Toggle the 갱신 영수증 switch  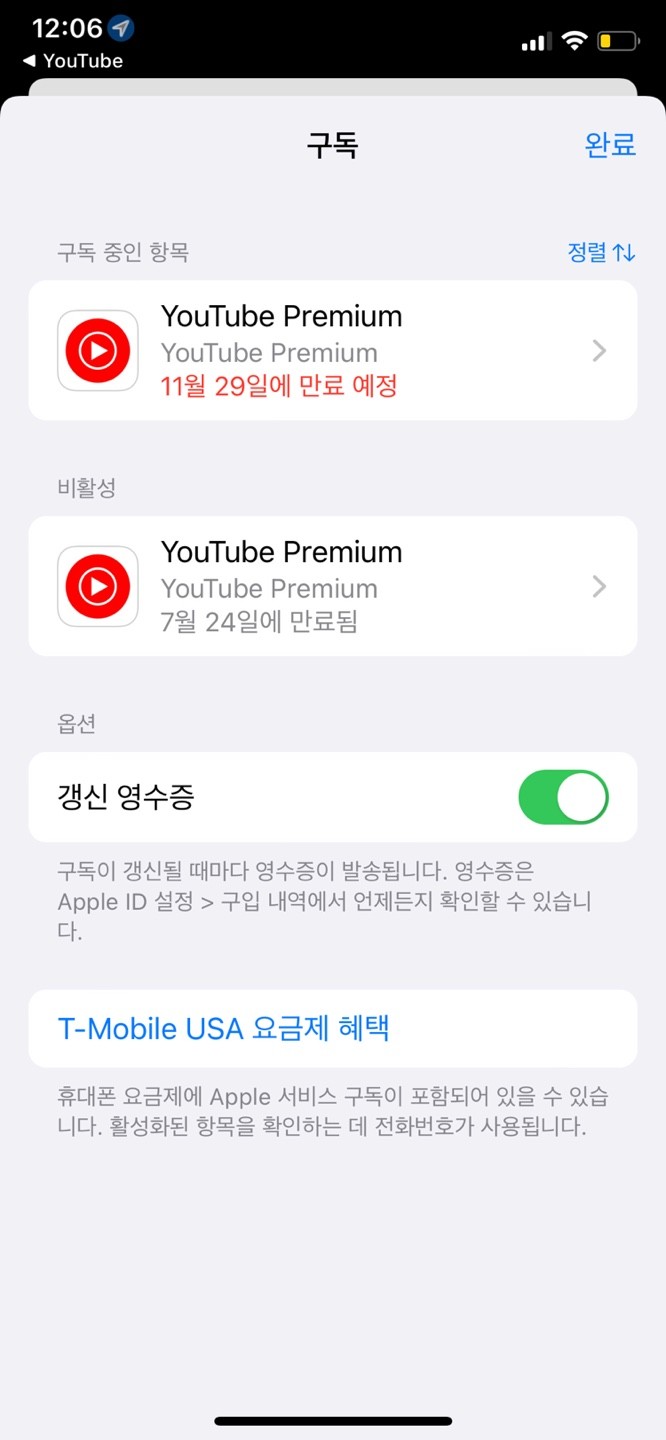click(x=563, y=797)
